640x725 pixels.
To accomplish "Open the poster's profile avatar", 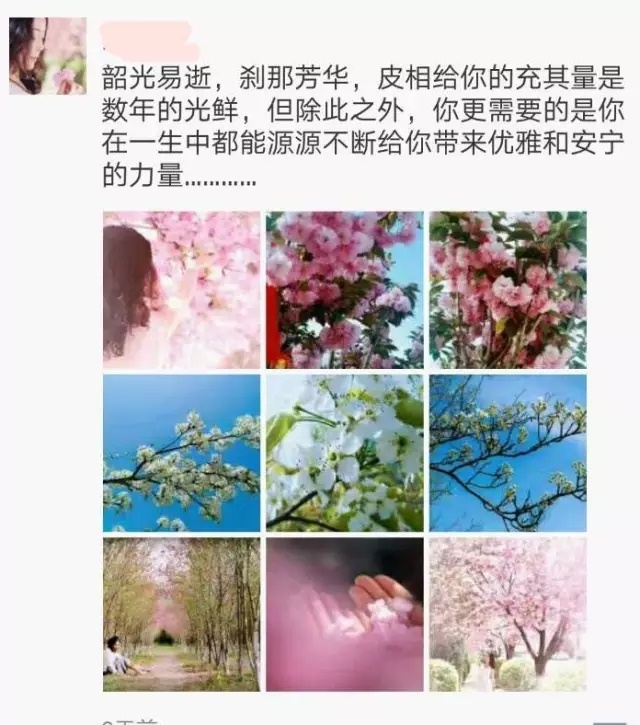I will click(x=47, y=56).
